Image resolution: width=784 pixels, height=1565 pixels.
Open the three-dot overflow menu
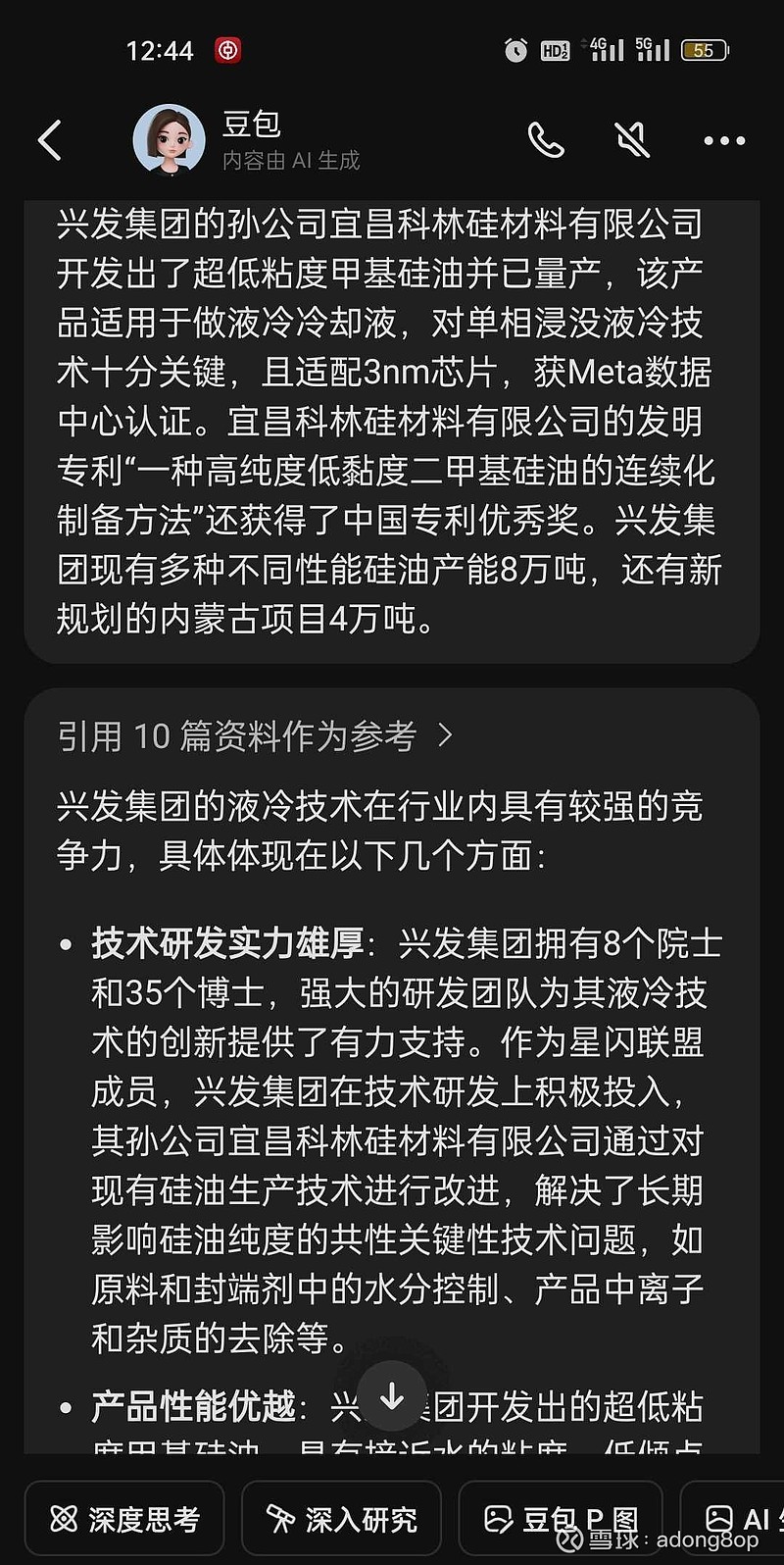click(724, 141)
